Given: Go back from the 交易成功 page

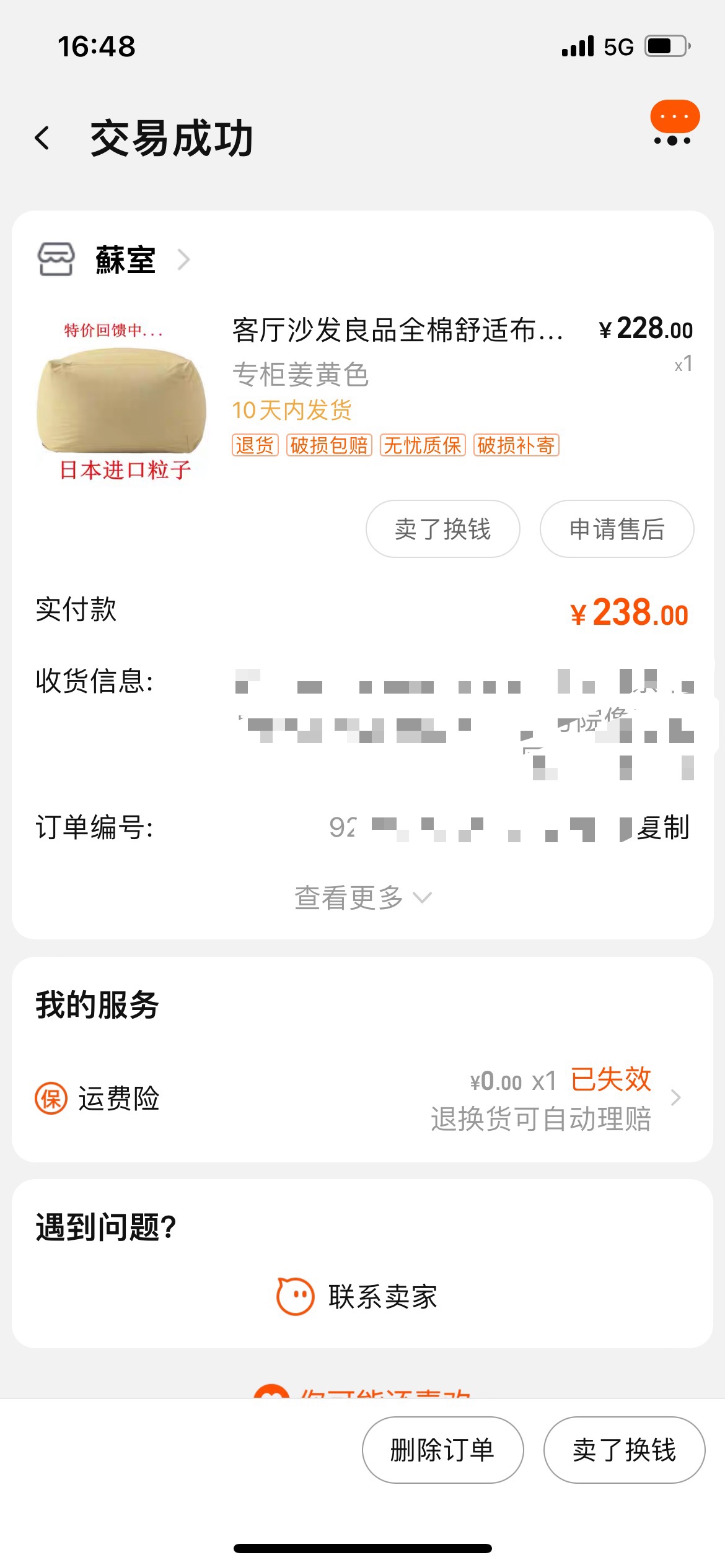Looking at the screenshot, I should click(42, 138).
